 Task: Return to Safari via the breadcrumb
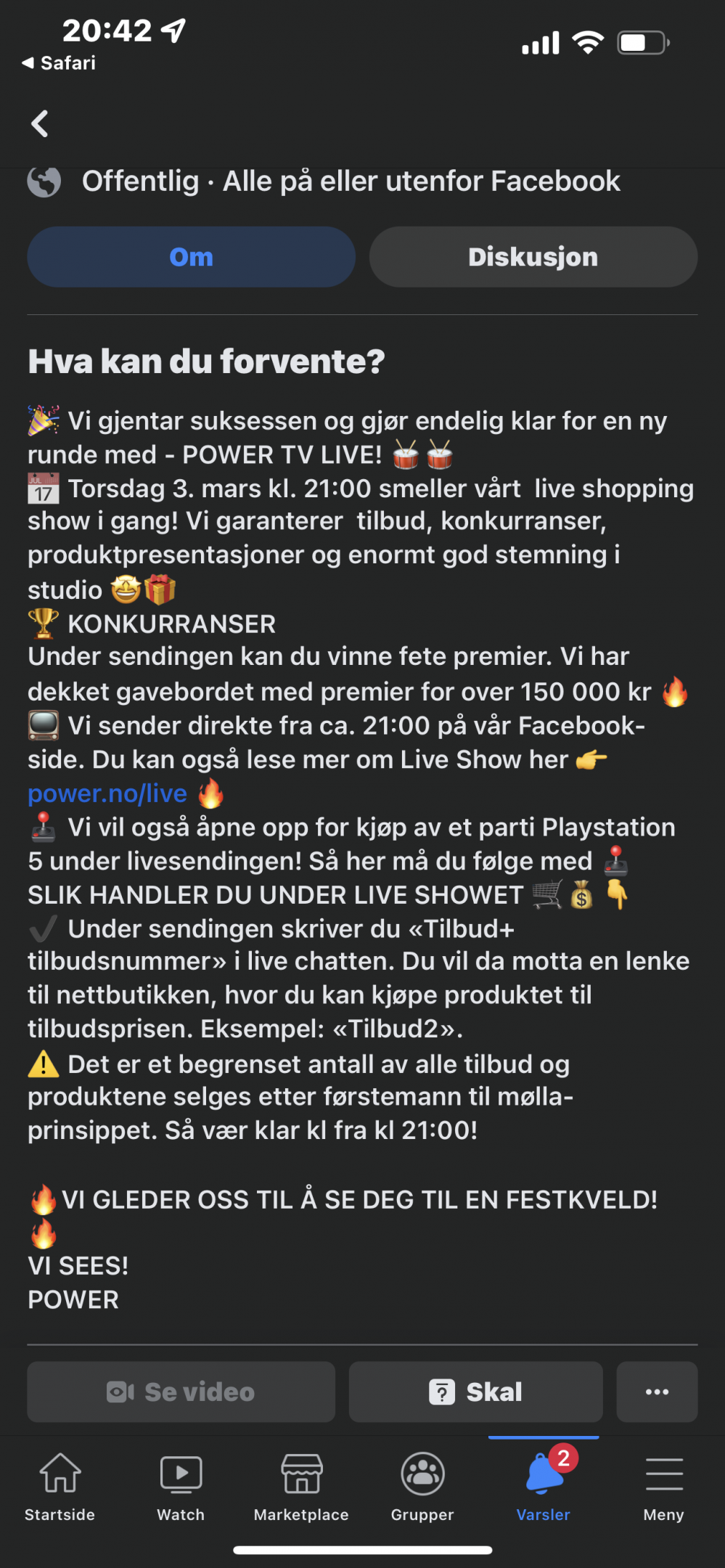(x=59, y=63)
